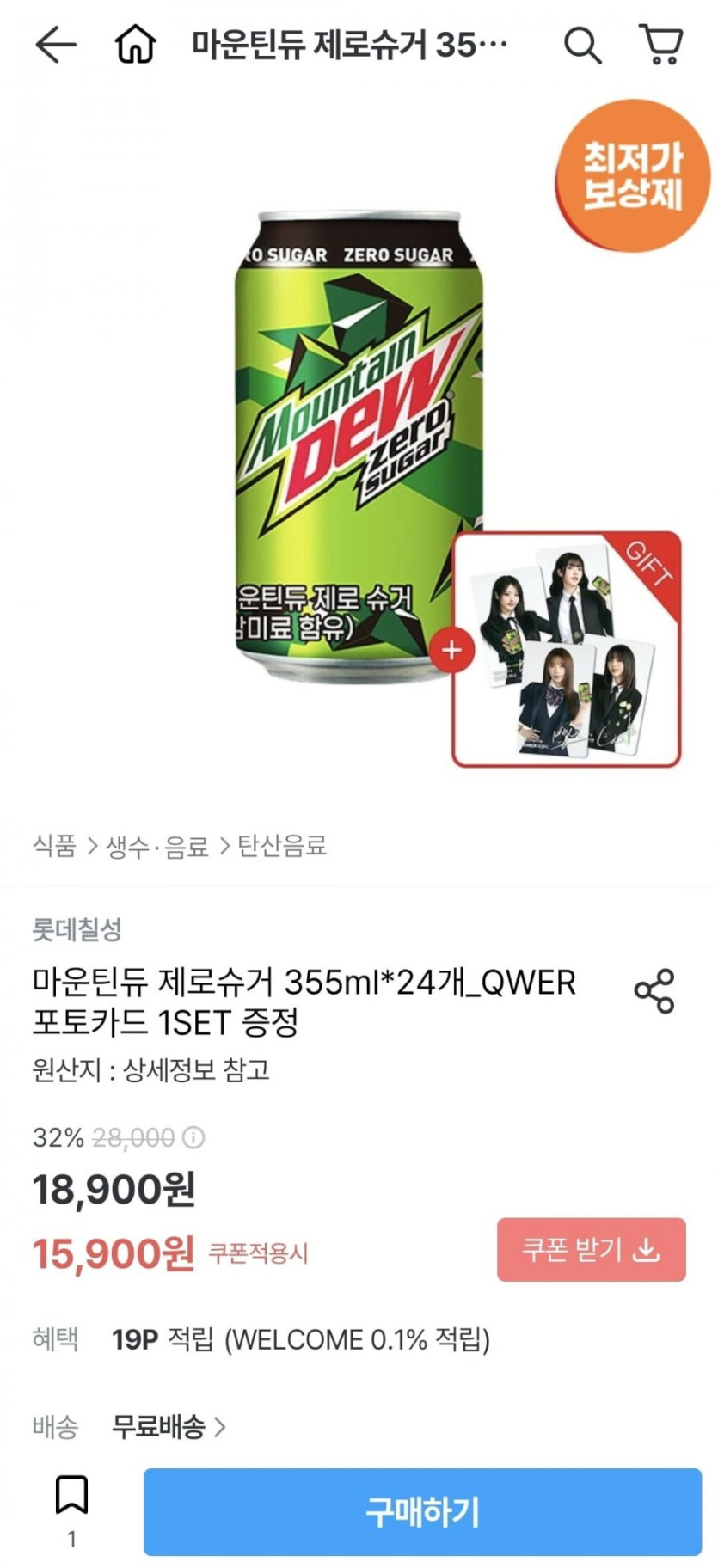The image size is (718, 1568).
Task: Go back using the arrow icon
Action: [56, 45]
